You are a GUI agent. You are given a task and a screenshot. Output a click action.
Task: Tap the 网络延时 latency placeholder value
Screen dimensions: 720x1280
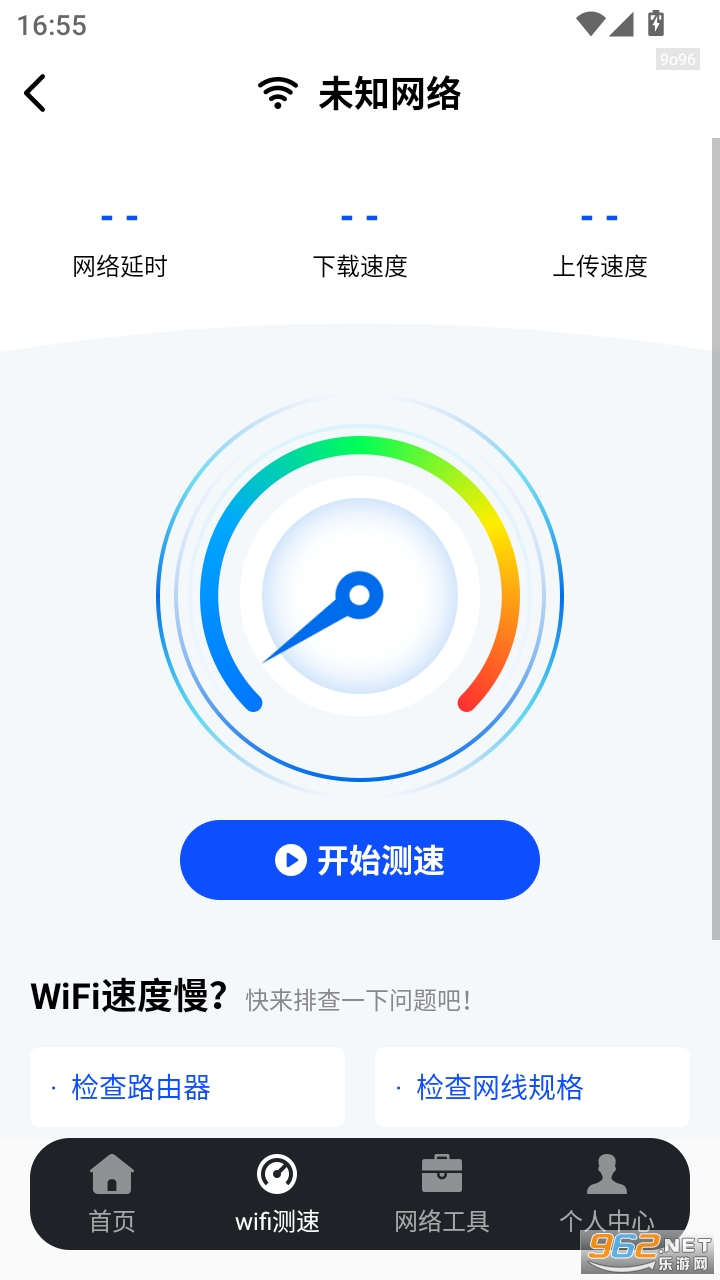click(120, 218)
